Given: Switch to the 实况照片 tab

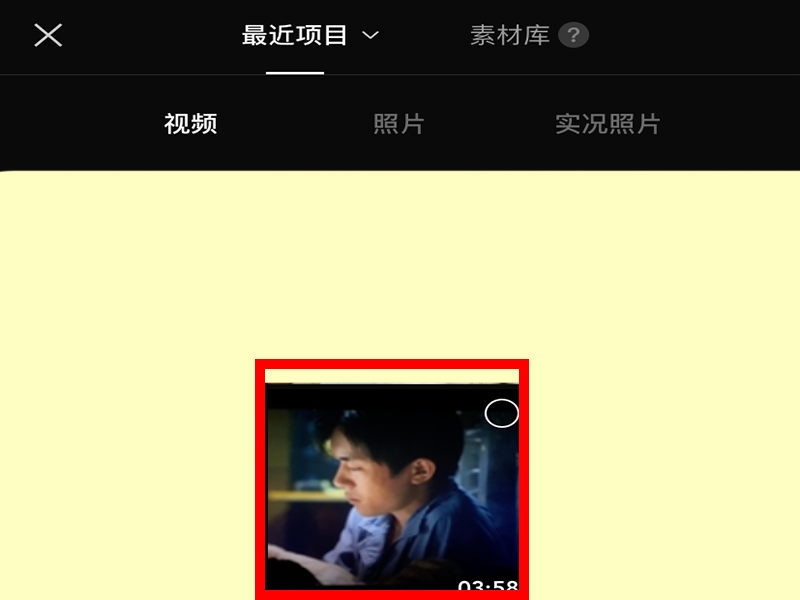Looking at the screenshot, I should coord(608,124).
